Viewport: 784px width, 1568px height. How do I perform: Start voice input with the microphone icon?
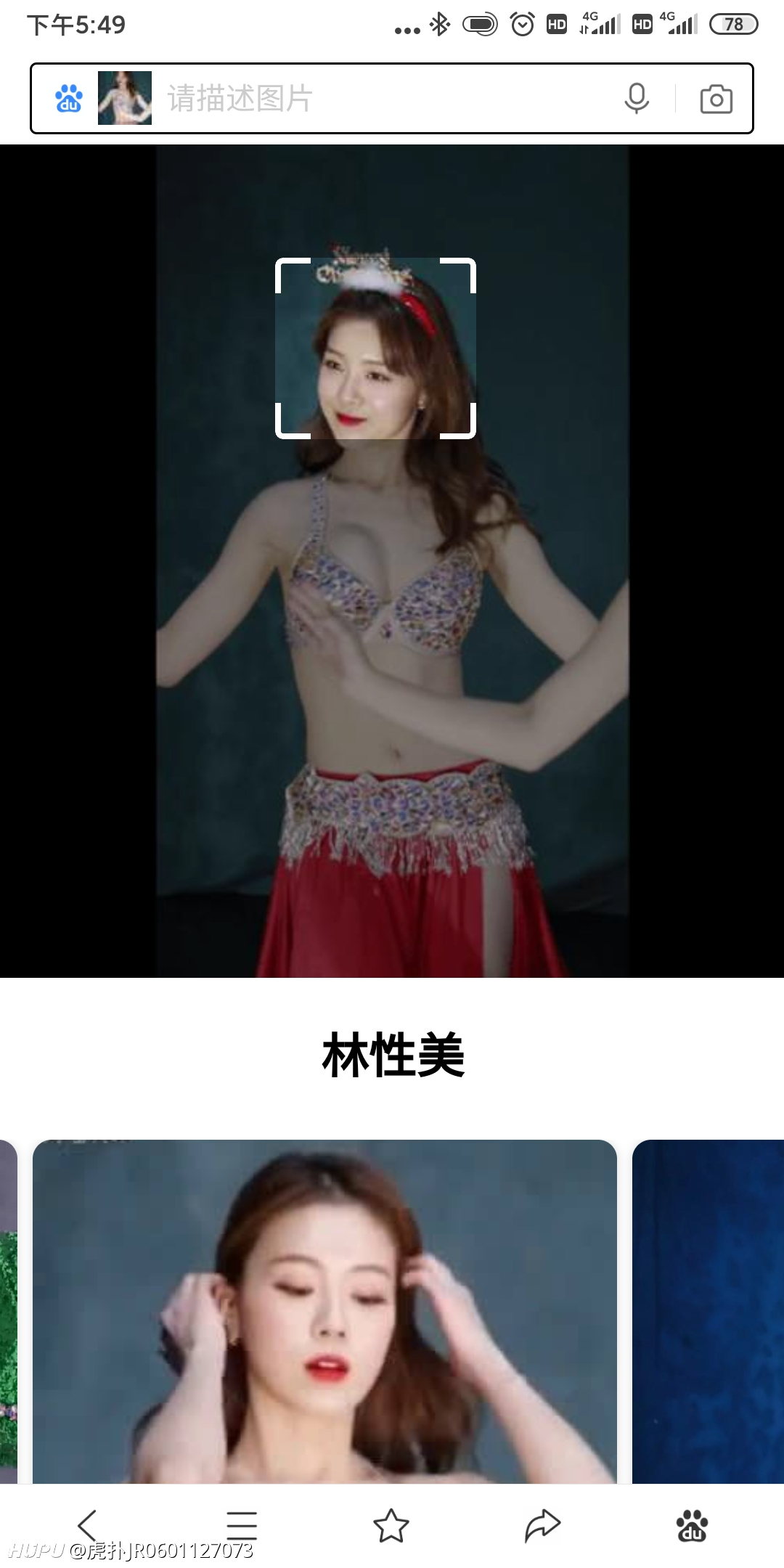pyautogui.click(x=637, y=99)
